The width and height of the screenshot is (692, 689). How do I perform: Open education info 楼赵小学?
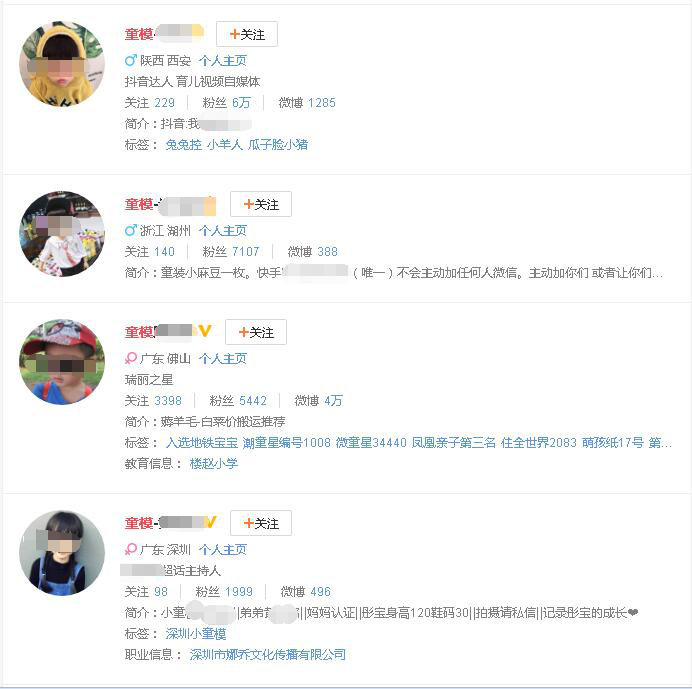(x=213, y=464)
